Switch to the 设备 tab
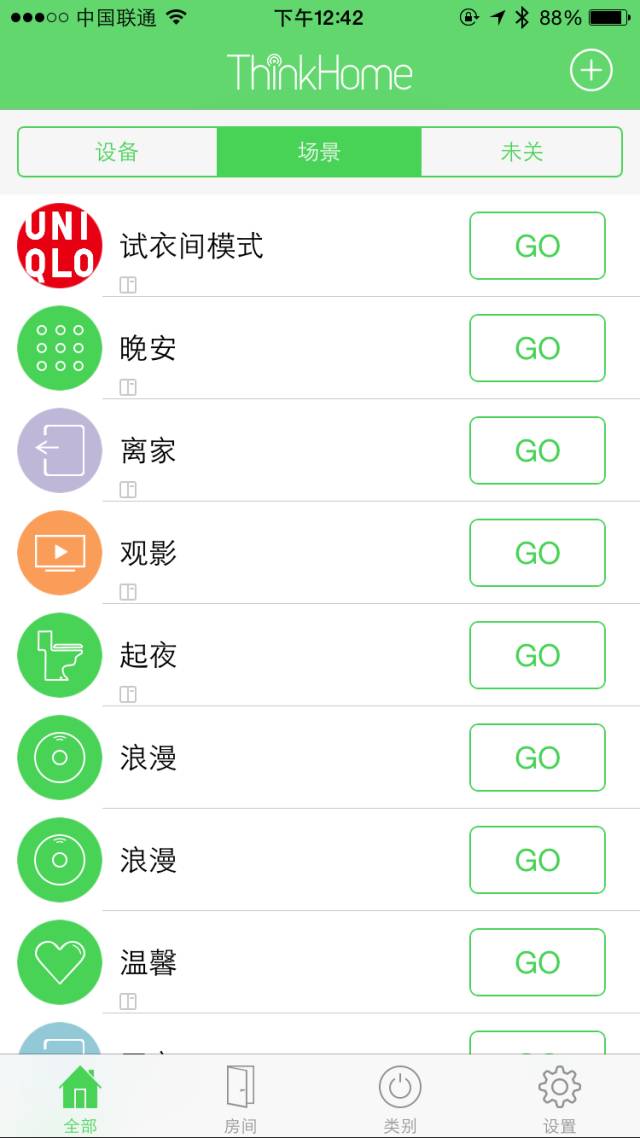The image size is (640, 1138). point(118,152)
